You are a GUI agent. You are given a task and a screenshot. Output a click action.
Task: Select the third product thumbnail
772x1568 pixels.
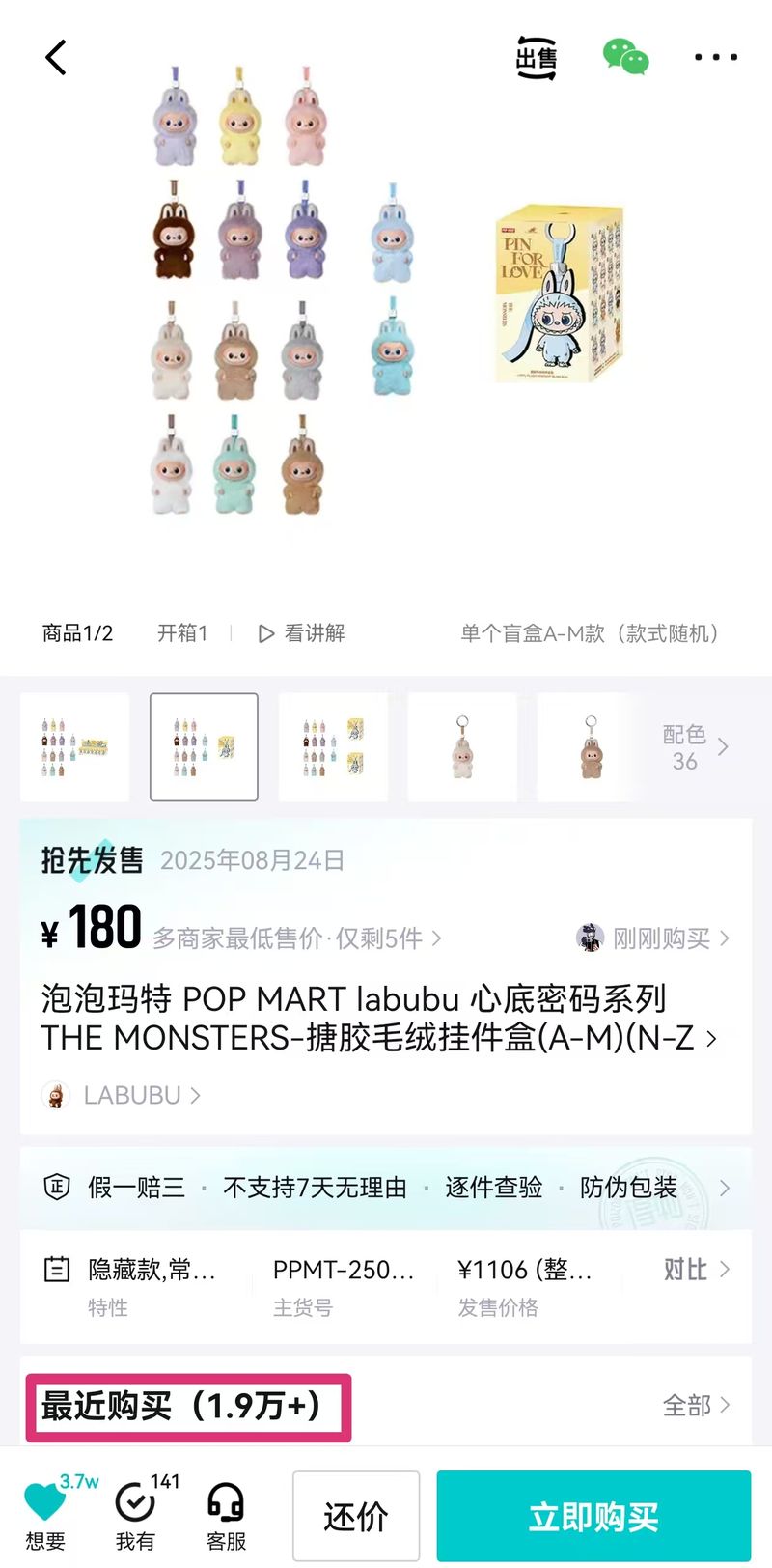pyautogui.click(x=333, y=747)
